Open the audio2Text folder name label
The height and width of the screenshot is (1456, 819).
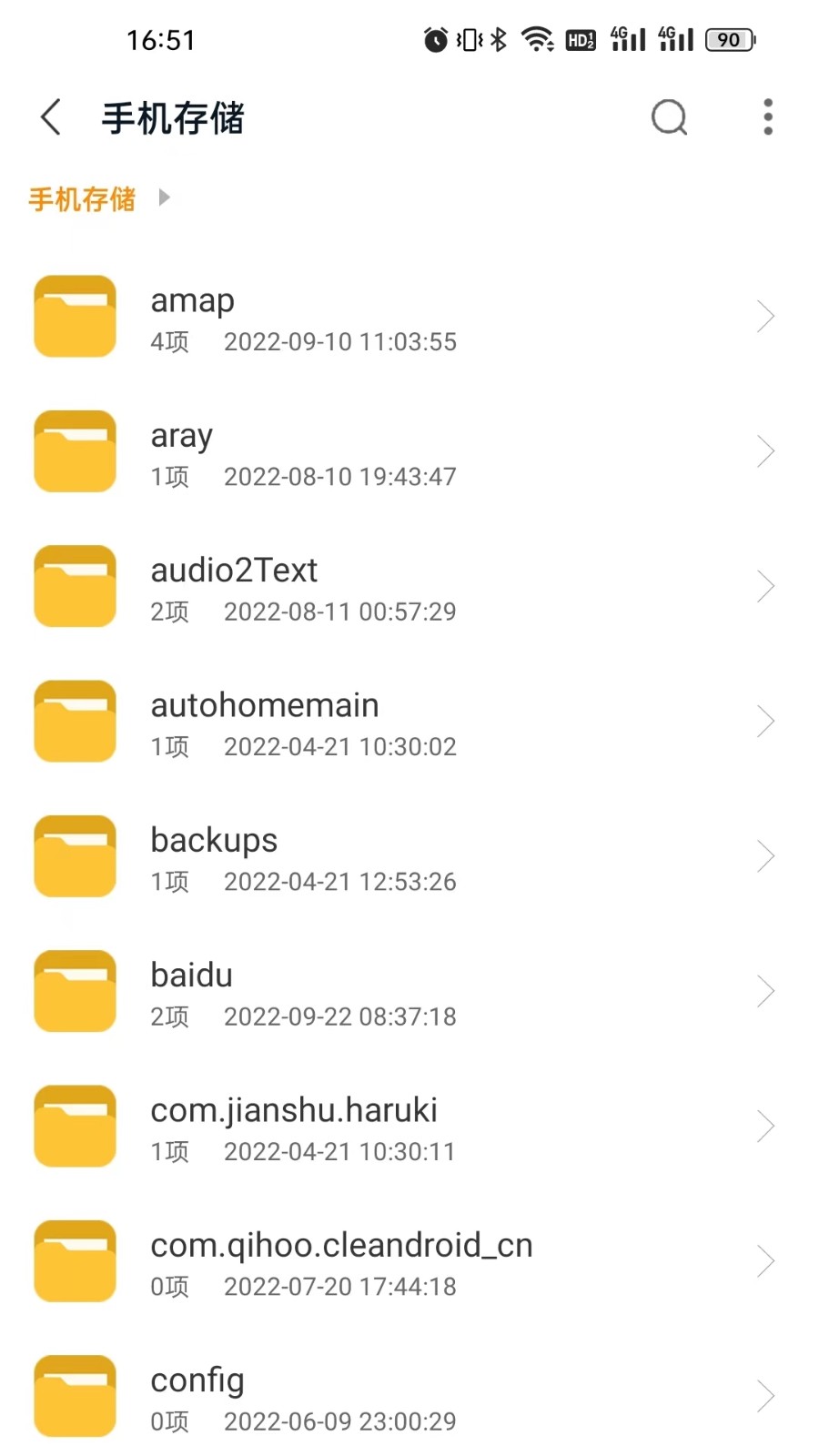click(233, 570)
